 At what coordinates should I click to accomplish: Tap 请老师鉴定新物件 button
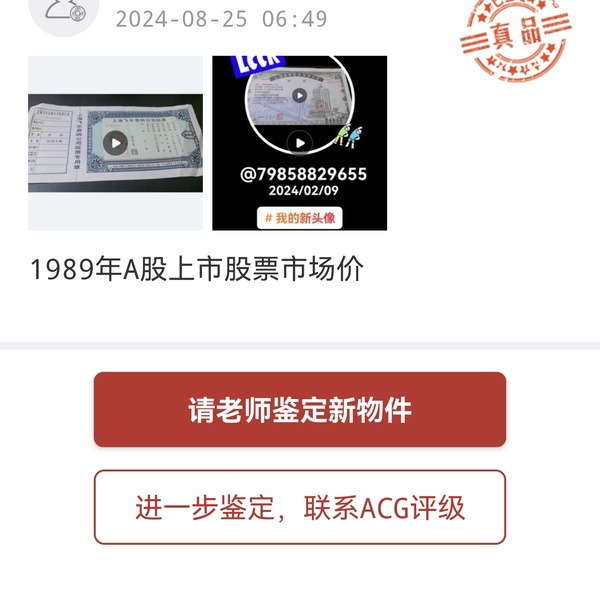pos(300,410)
